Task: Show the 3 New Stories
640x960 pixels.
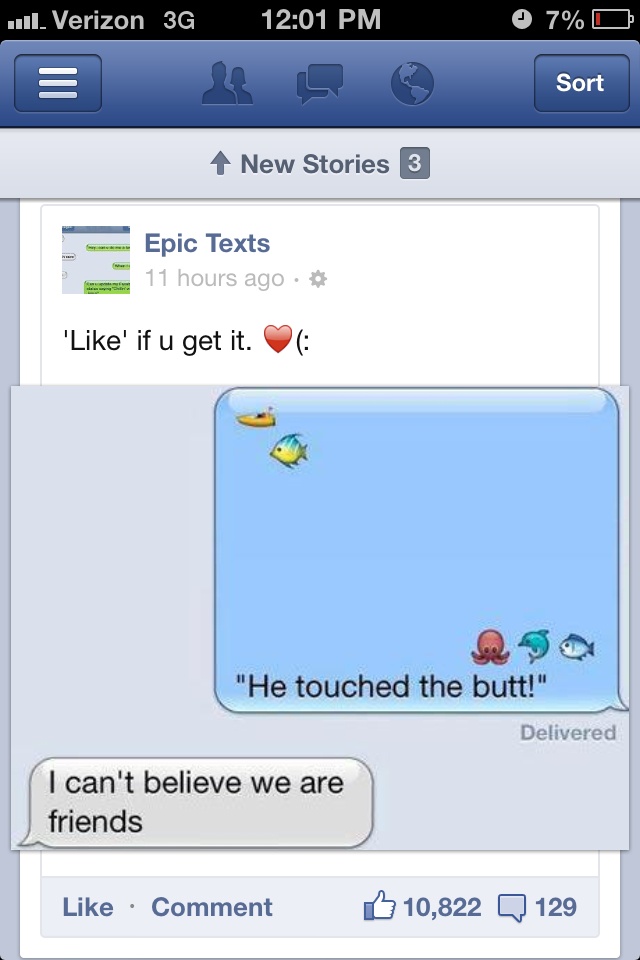Action: pos(320,164)
